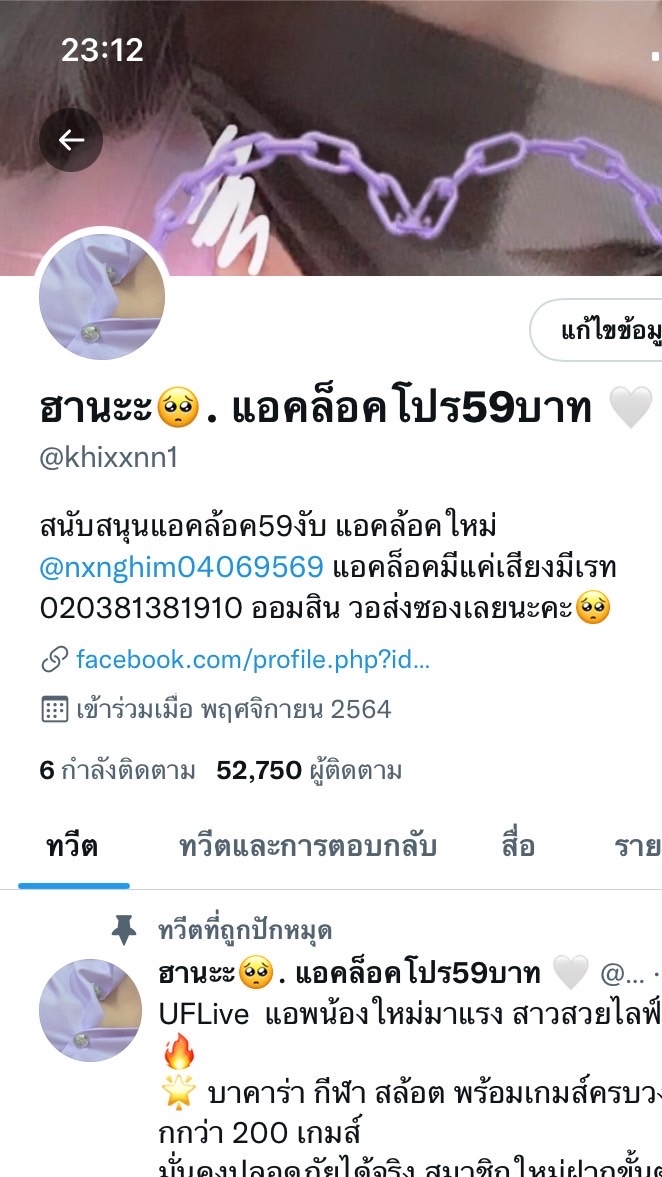Switch to the ทวีต tab
This screenshot has width=662, height=1177.
(73, 847)
